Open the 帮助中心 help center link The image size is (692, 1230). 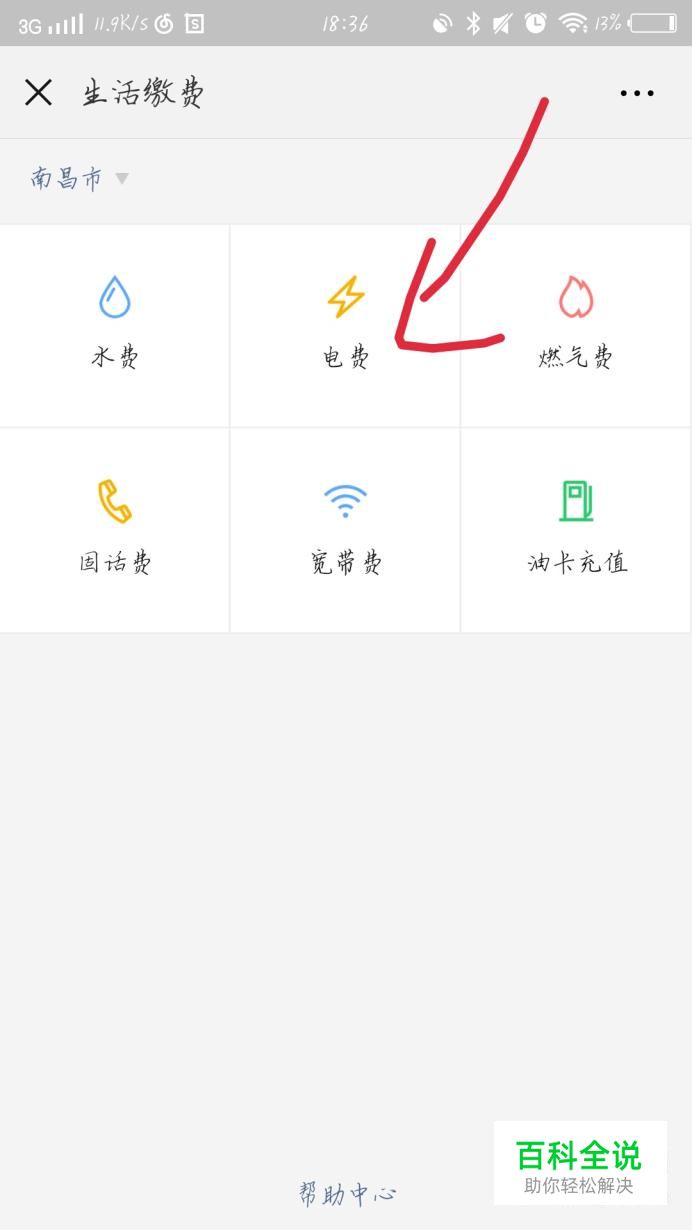click(x=346, y=1194)
